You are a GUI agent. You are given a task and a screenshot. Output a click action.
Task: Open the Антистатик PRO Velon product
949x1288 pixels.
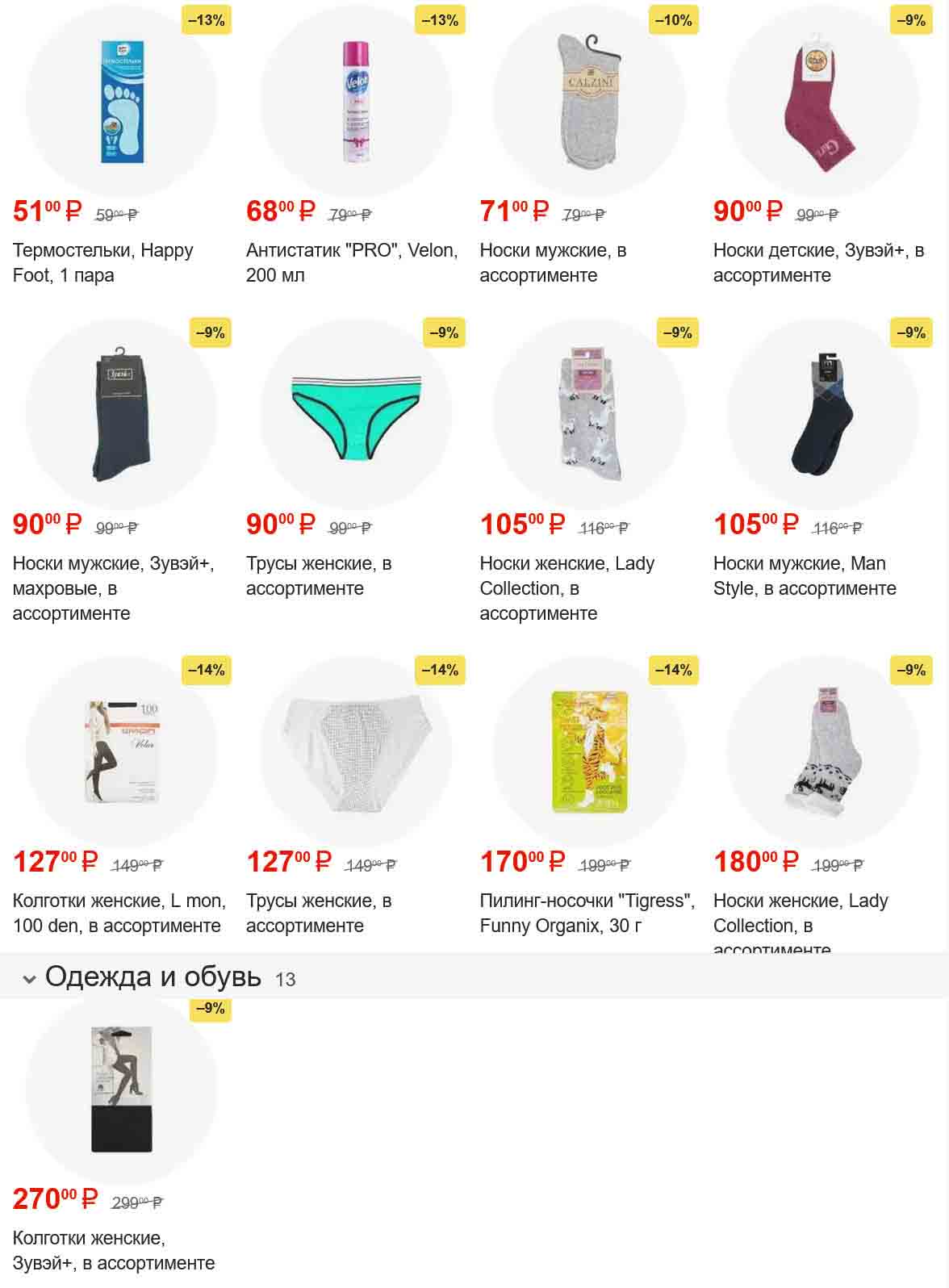tap(355, 102)
